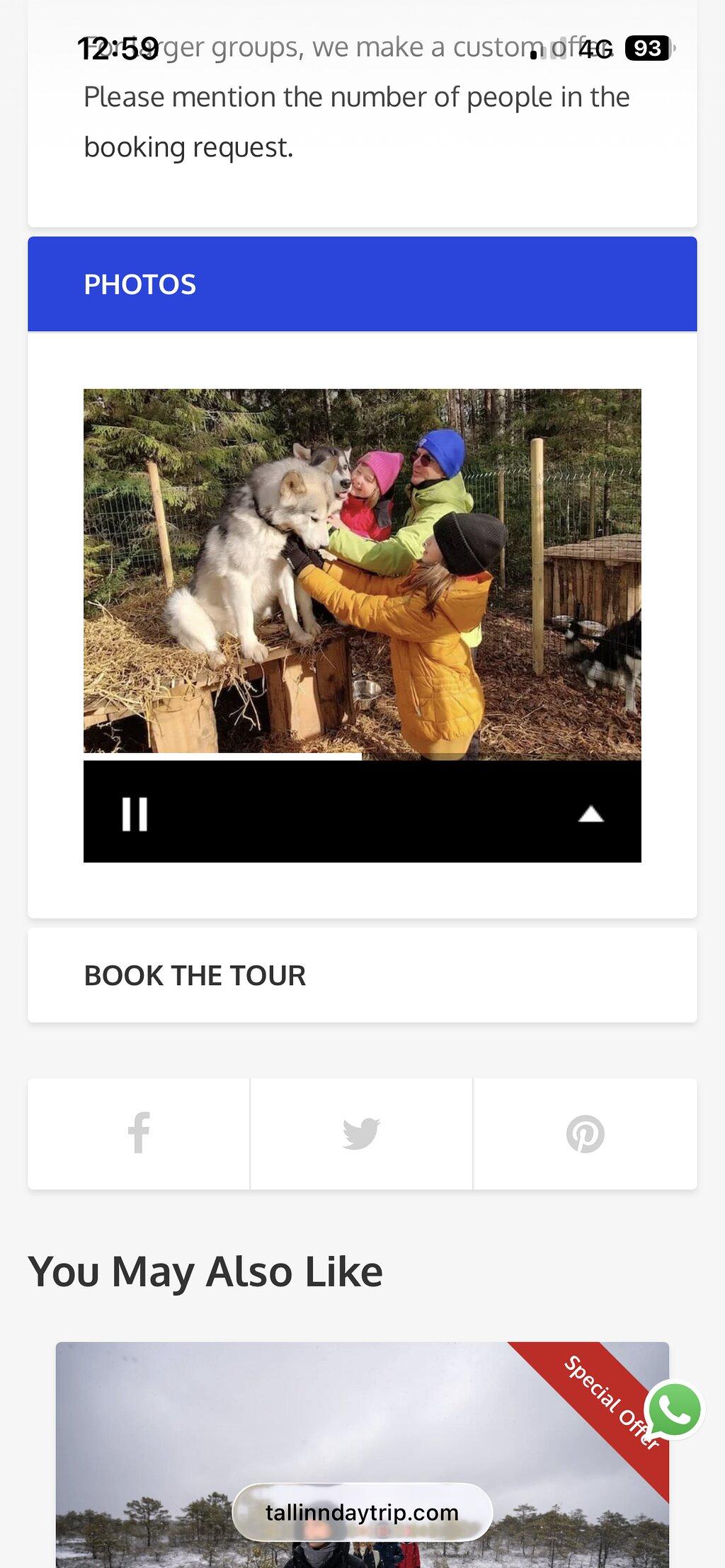This screenshot has height=1568, width=725.
Task: Share this tour on Facebook
Action: 139,1134
